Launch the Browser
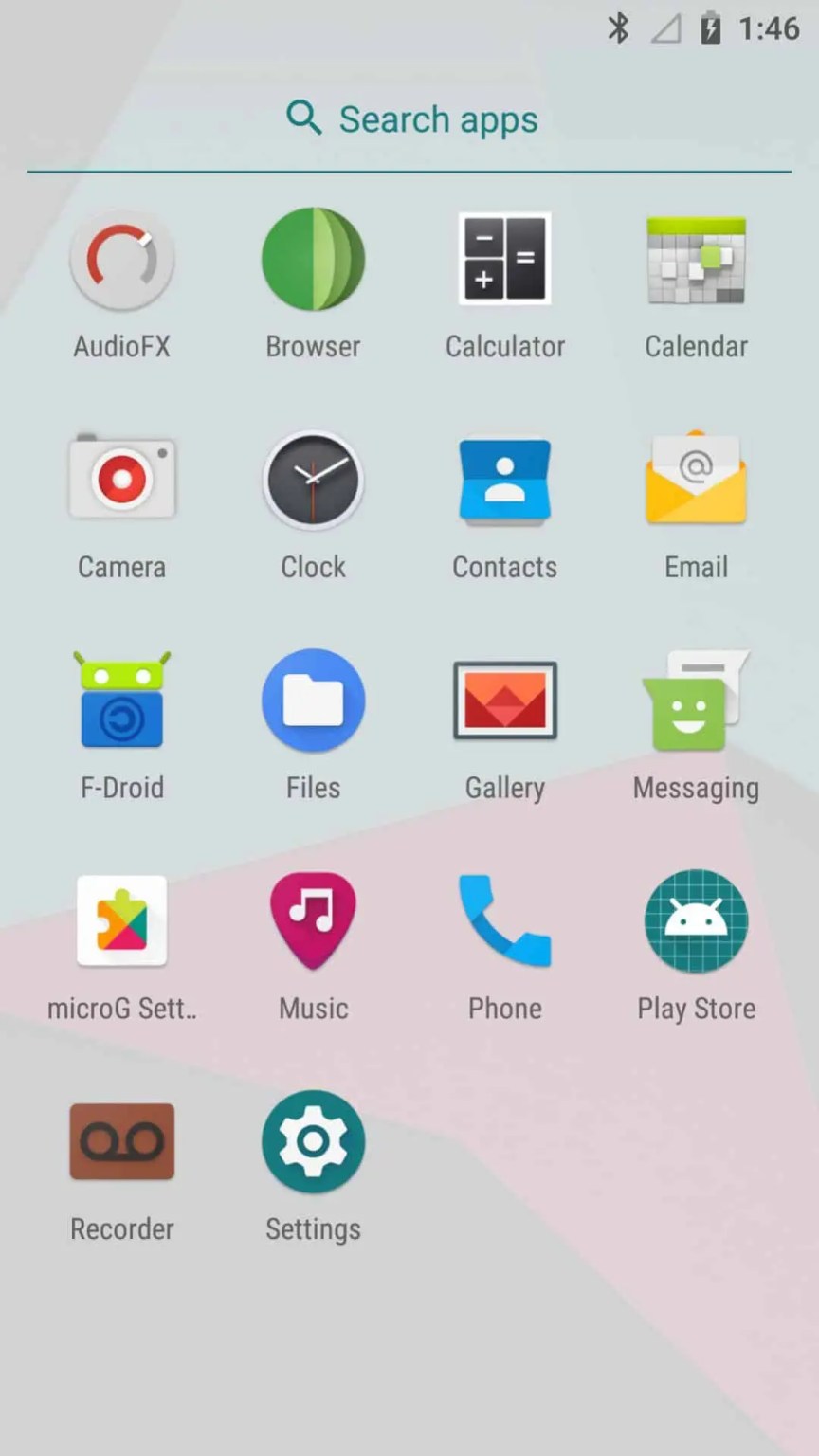The image size is (819, 1456). coord(313,258)
